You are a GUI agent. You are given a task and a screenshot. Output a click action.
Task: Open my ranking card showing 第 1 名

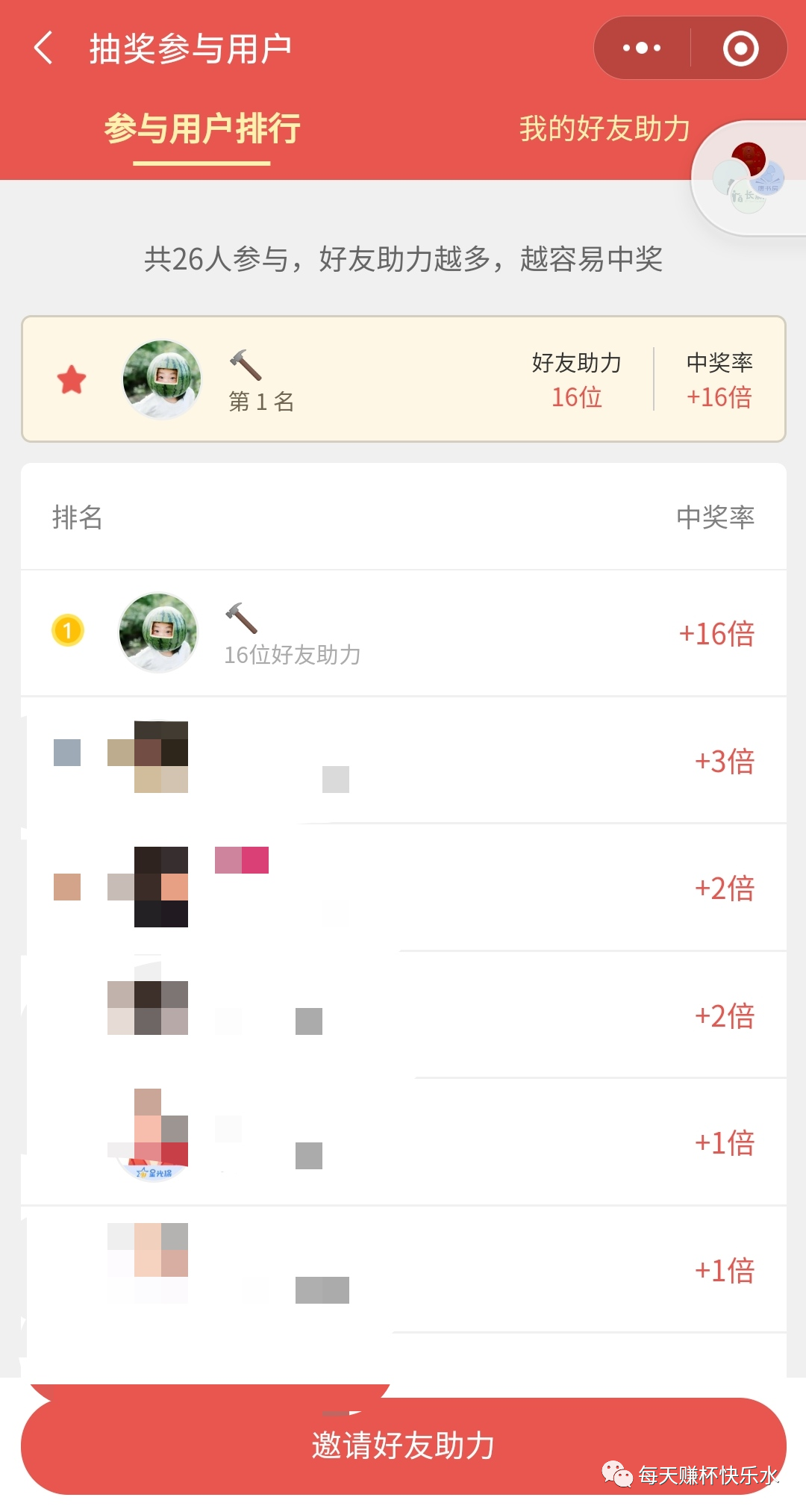click(403, 379)
